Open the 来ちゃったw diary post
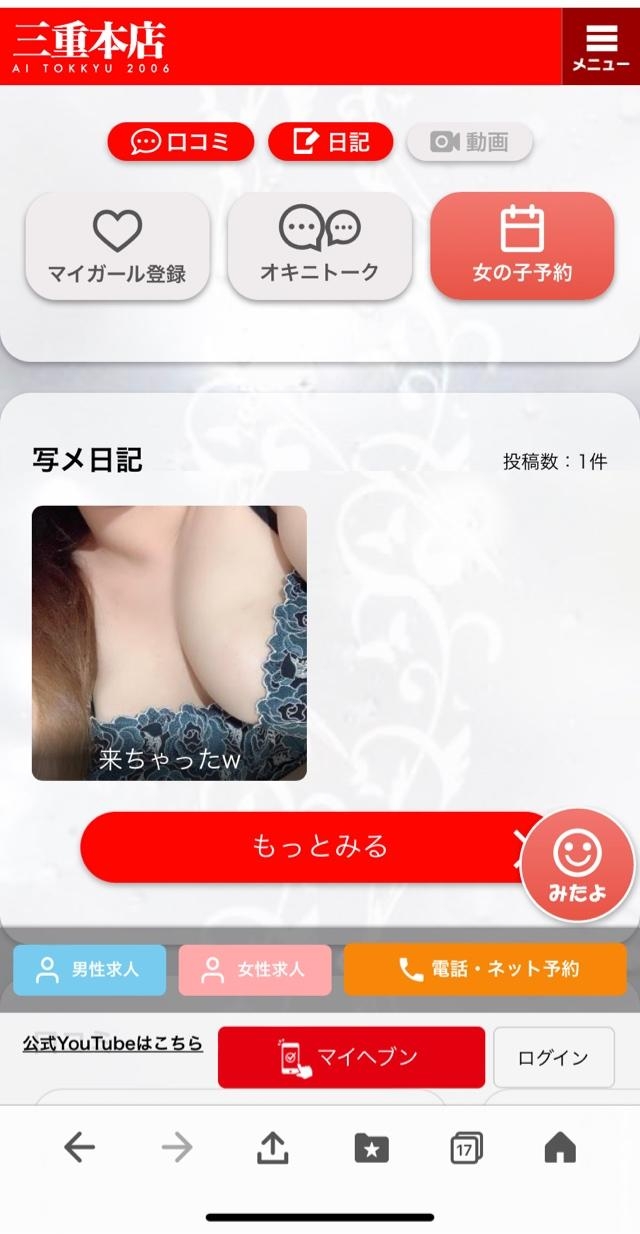640x1234 pixels. pos(169,643)
